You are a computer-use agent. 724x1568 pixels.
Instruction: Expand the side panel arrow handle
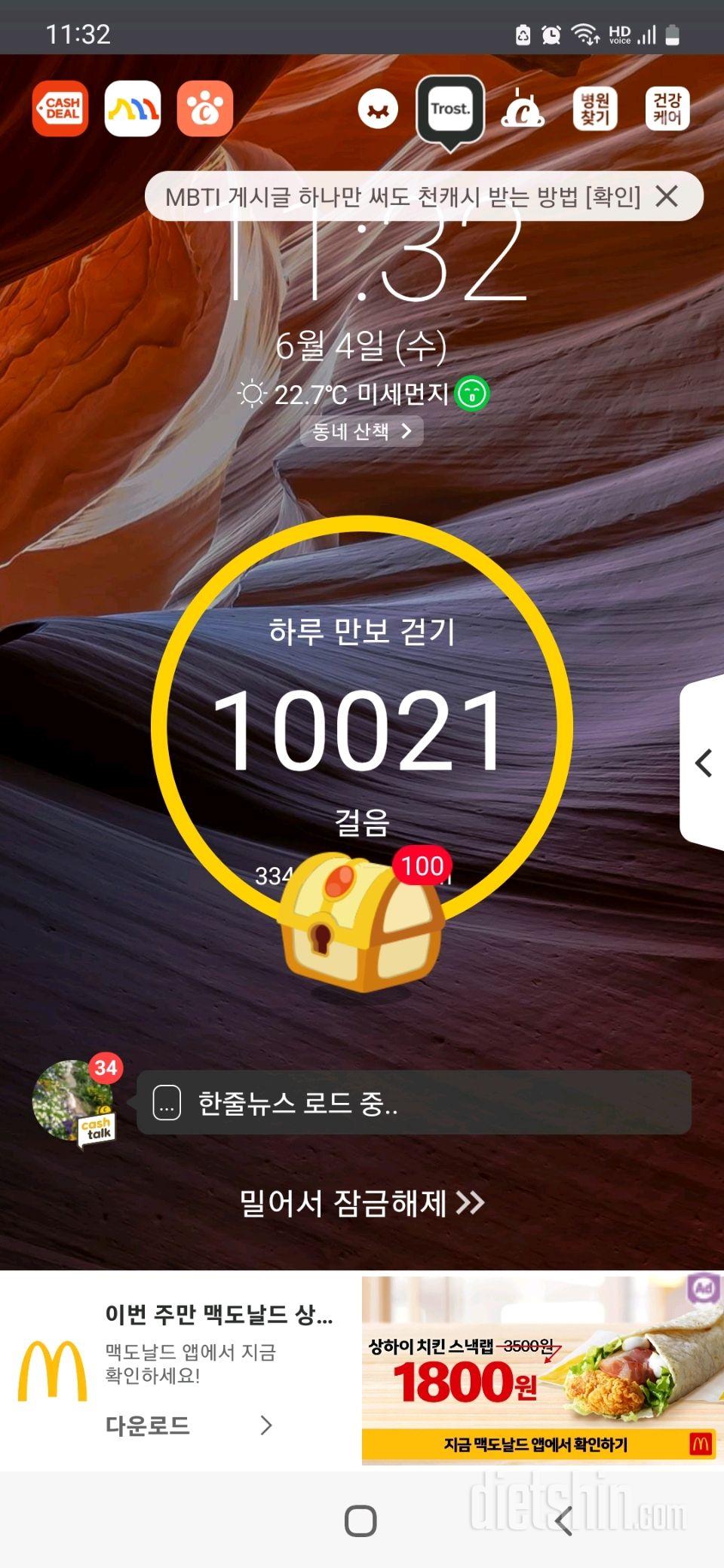[x=704, y=763]
